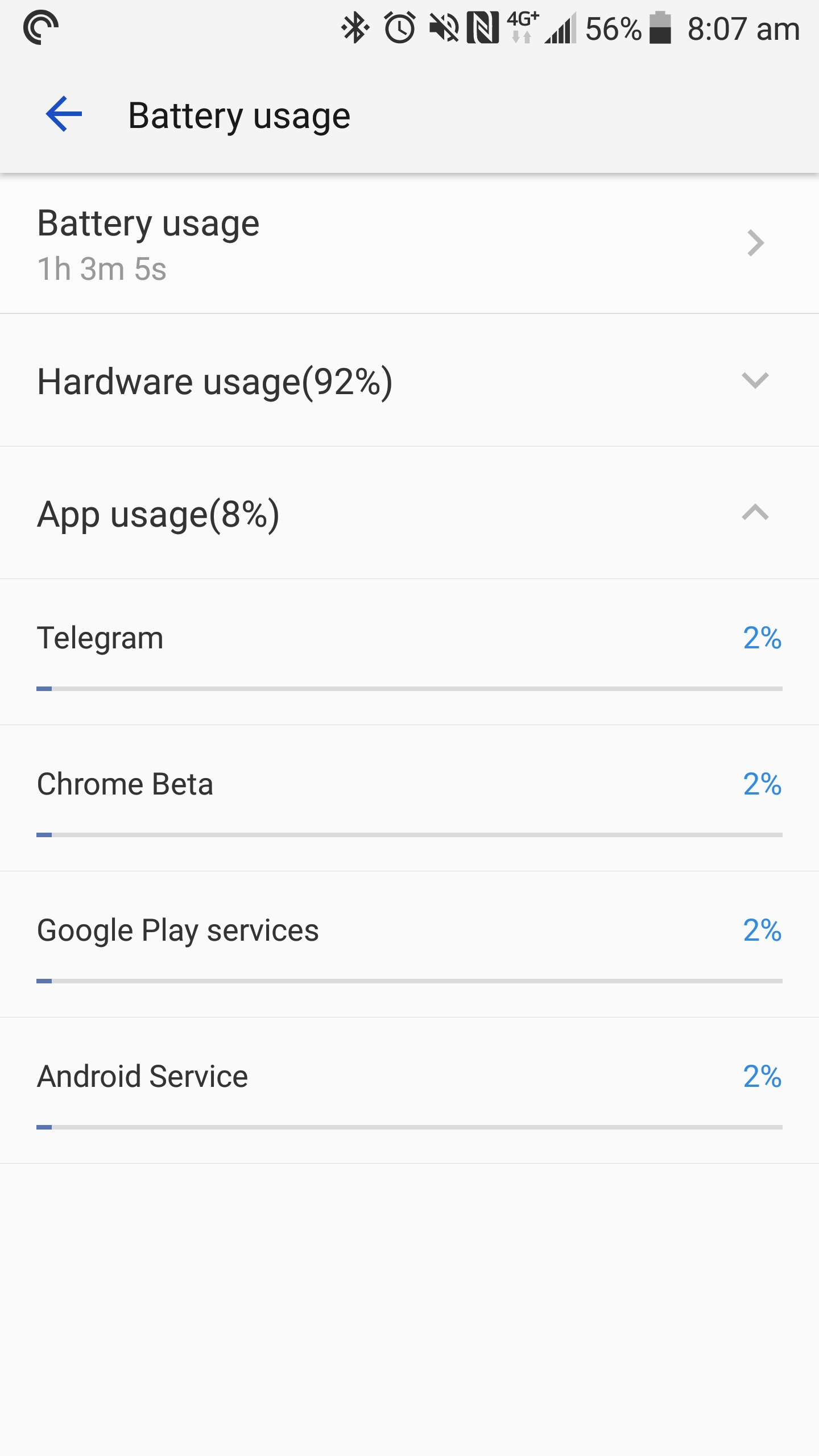
Task: Open Telegram battery usage details
Action: tap(409, 652)
